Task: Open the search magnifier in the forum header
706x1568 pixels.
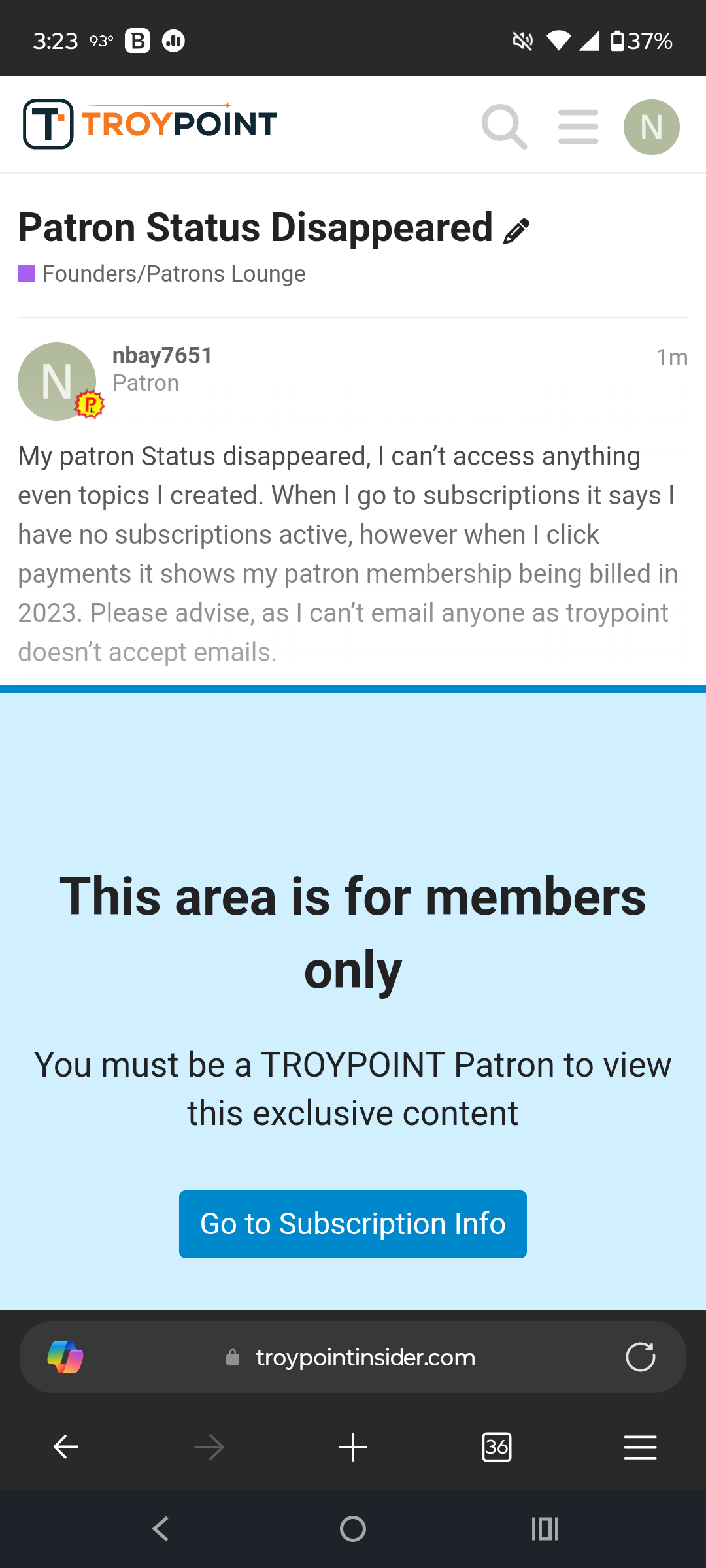Action: pyautogui.click(x=504, y=127)
